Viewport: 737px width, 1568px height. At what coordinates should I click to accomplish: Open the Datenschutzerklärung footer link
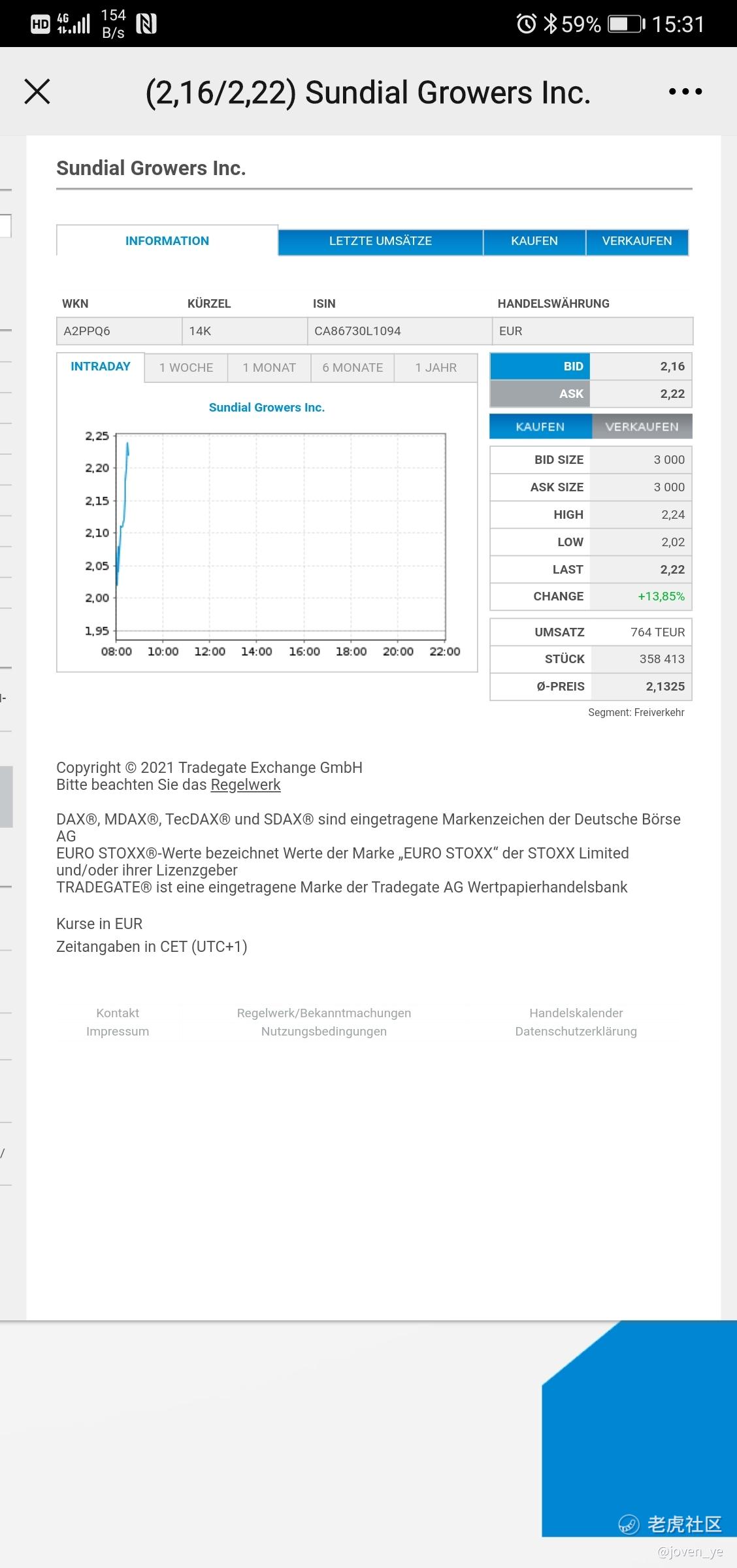[576, 1031]
